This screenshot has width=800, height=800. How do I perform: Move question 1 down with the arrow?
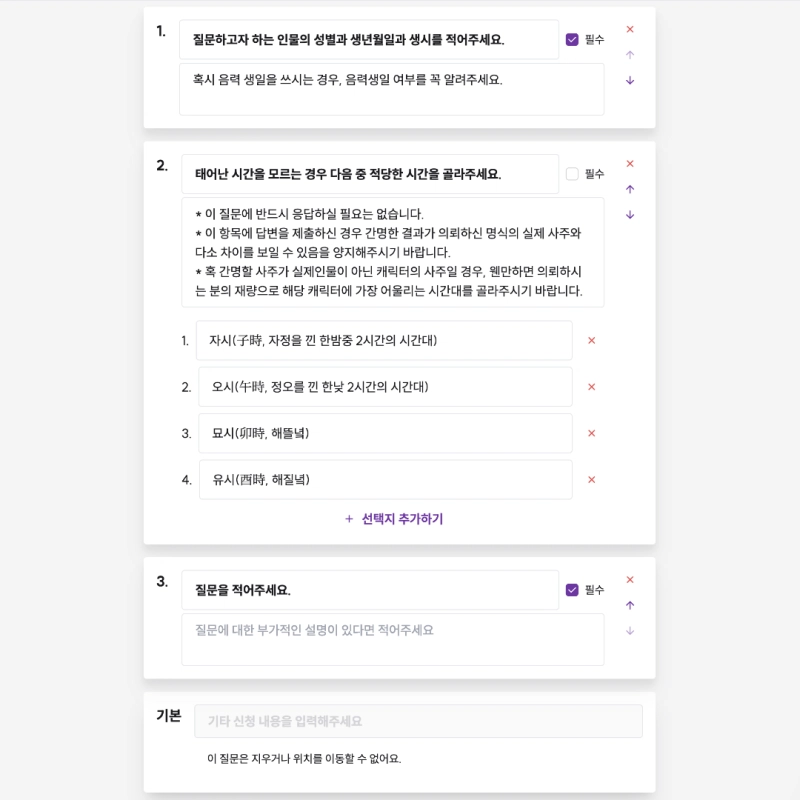point(630,80)
